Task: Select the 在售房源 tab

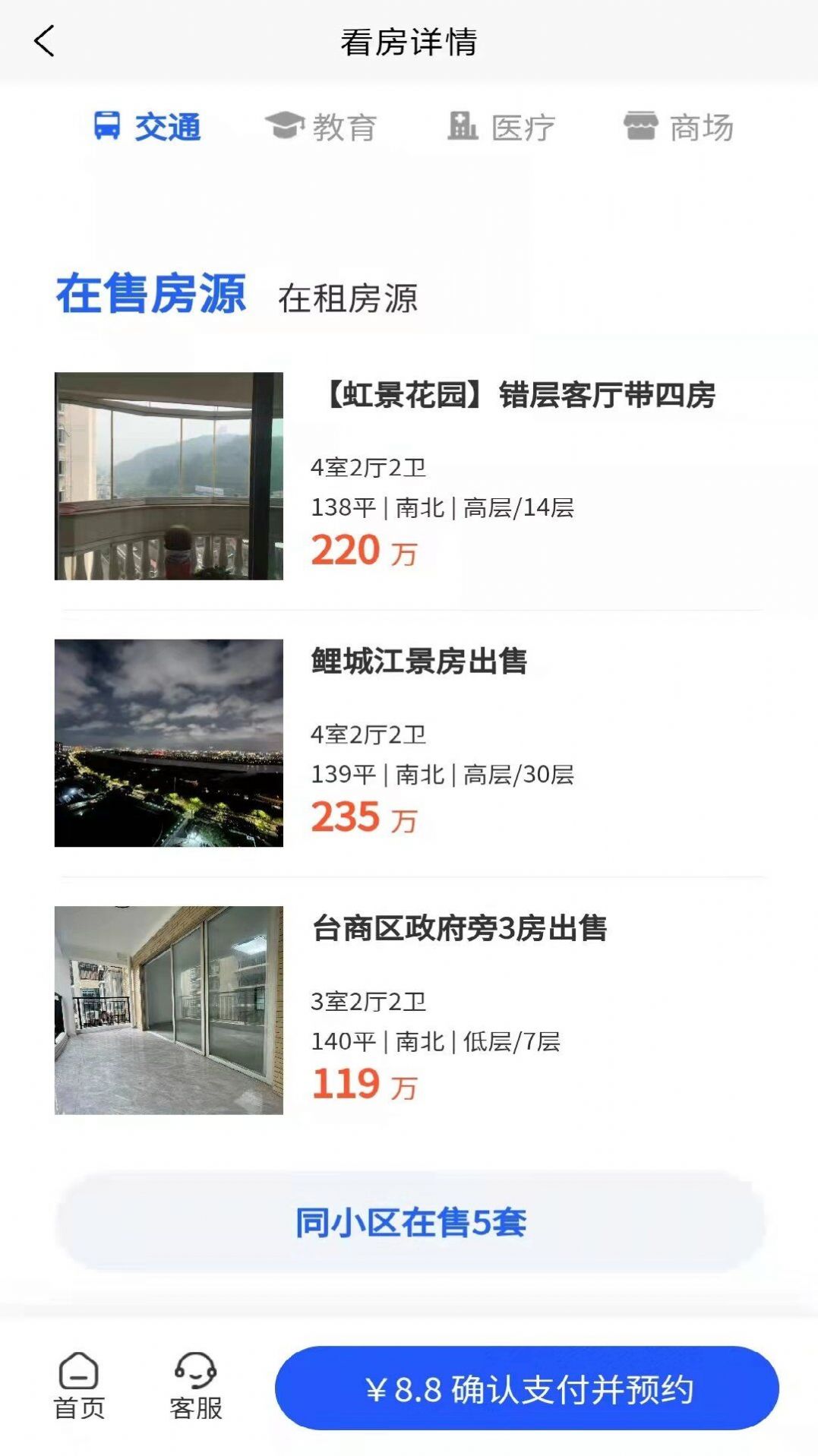Action: point(154,296)
